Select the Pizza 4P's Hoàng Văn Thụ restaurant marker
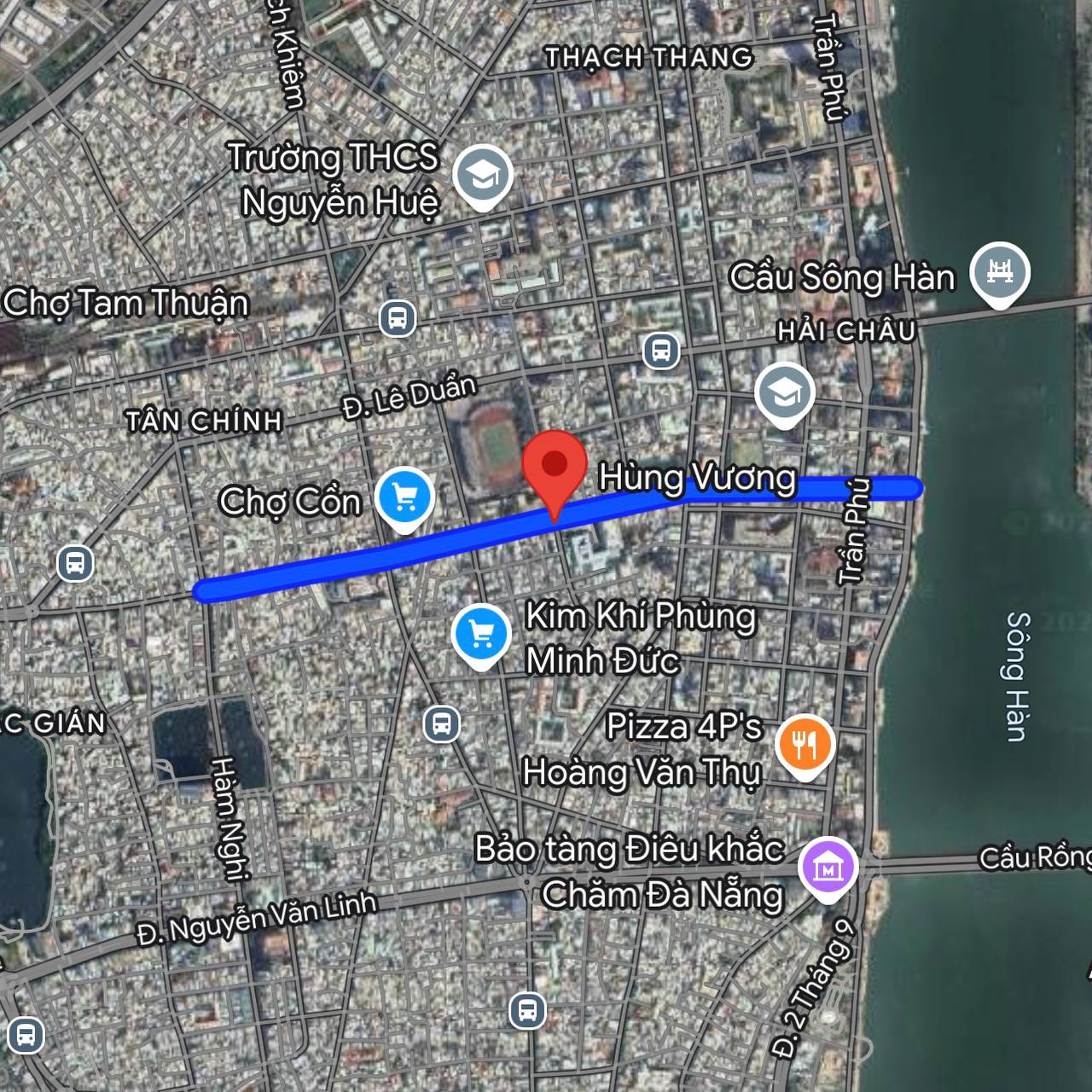Screen dimensions: 1092x1092 (x=804, y=745)
